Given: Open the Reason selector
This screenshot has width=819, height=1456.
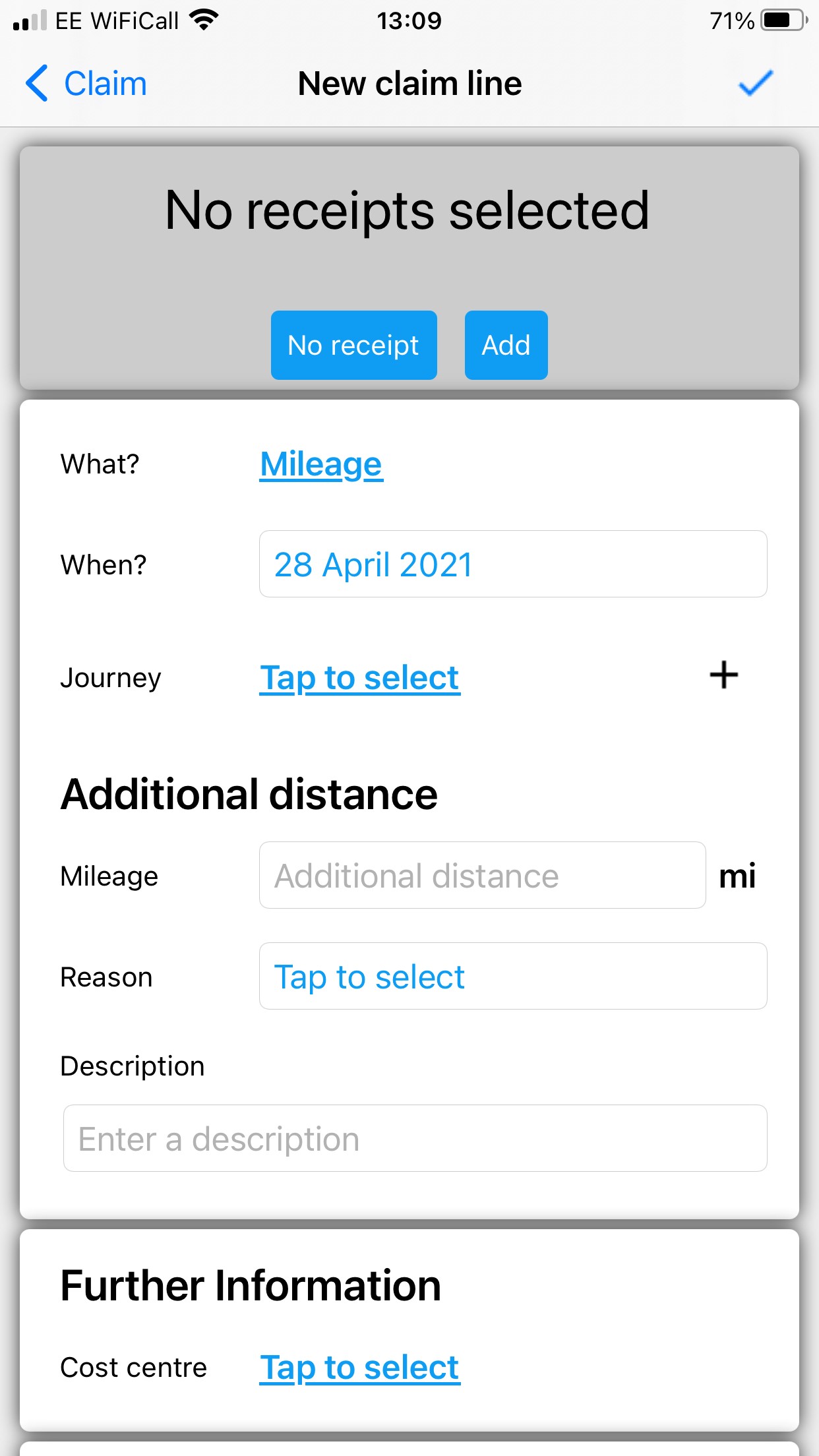Looking at the screenshot, I should click(513, 977).
